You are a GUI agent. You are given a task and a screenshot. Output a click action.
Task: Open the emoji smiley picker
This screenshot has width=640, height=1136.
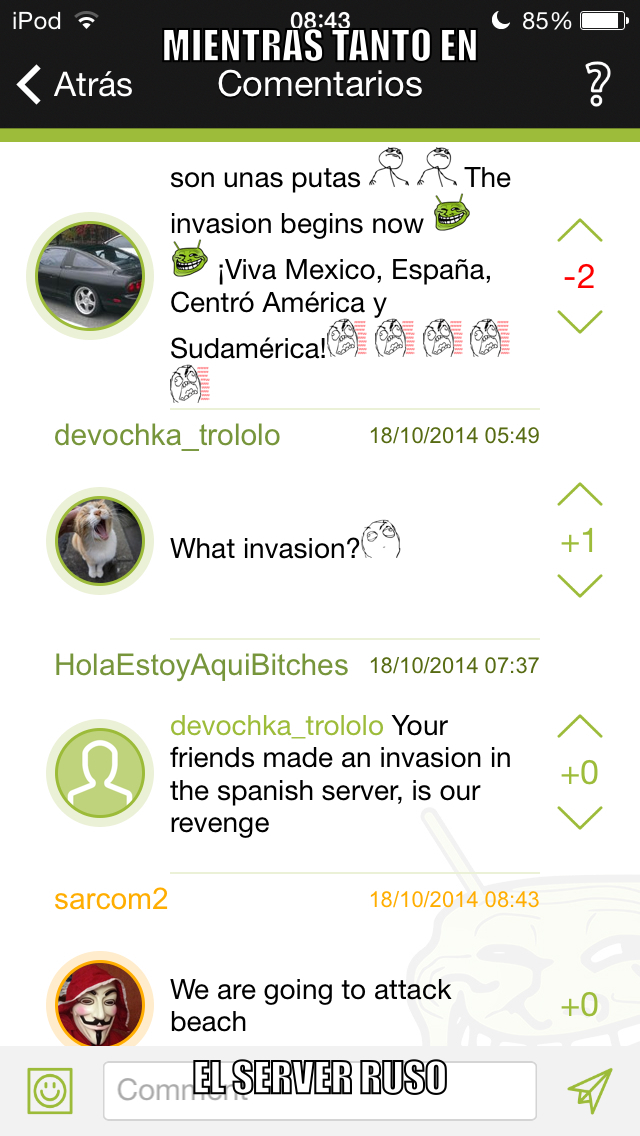[x=50, y=1090]
